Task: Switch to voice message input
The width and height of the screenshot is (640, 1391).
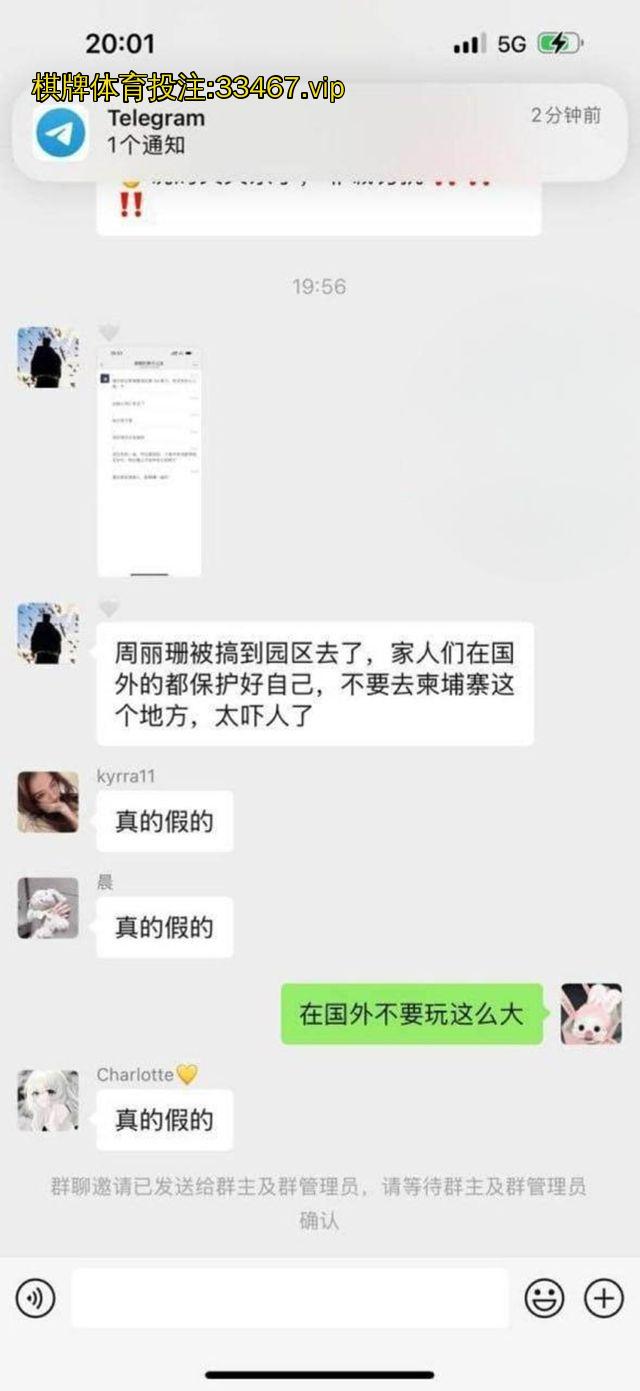Action: point(35,1298)
